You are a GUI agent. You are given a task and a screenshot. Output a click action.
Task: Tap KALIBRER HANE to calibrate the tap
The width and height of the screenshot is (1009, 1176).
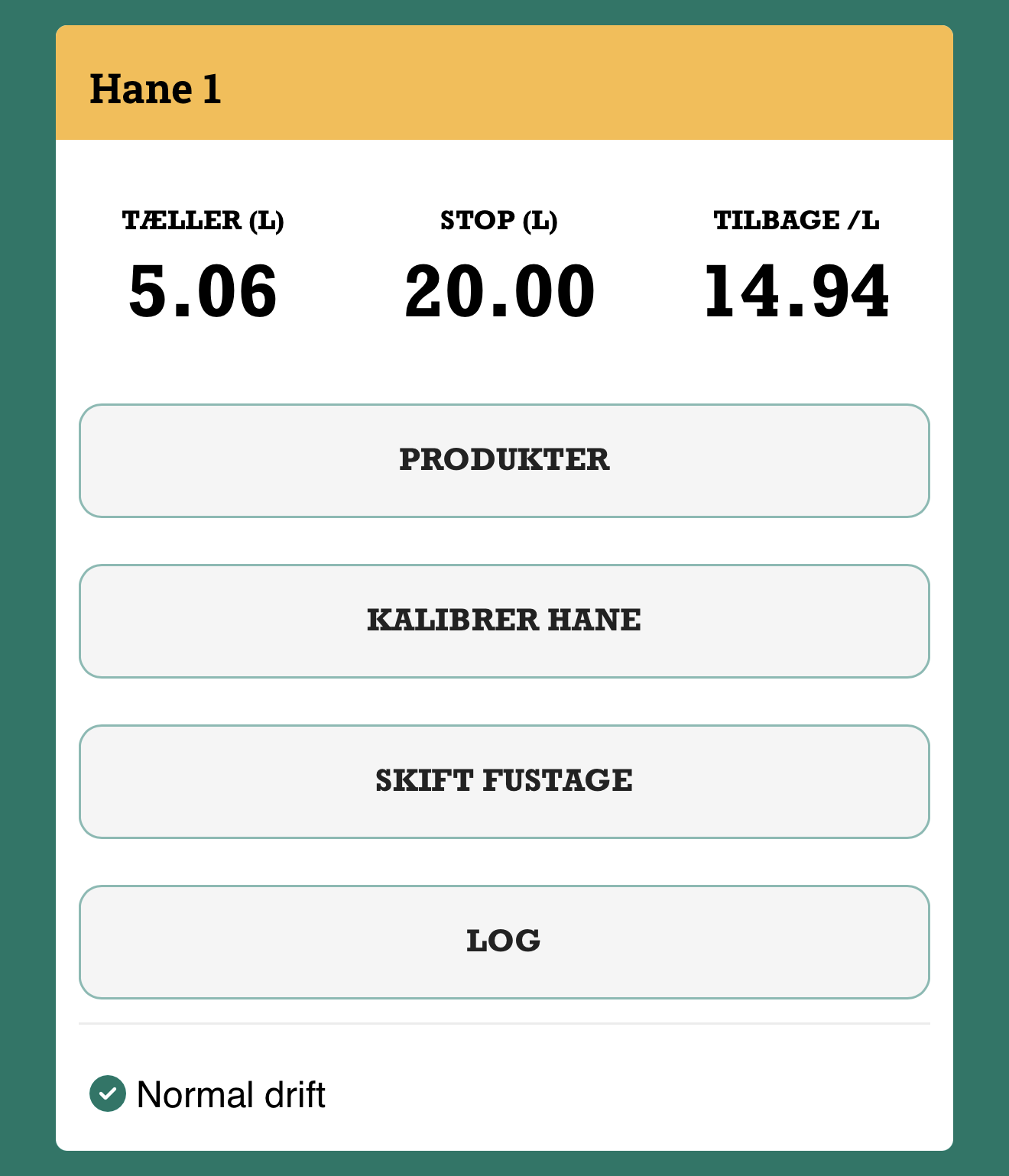pos(504,621)
